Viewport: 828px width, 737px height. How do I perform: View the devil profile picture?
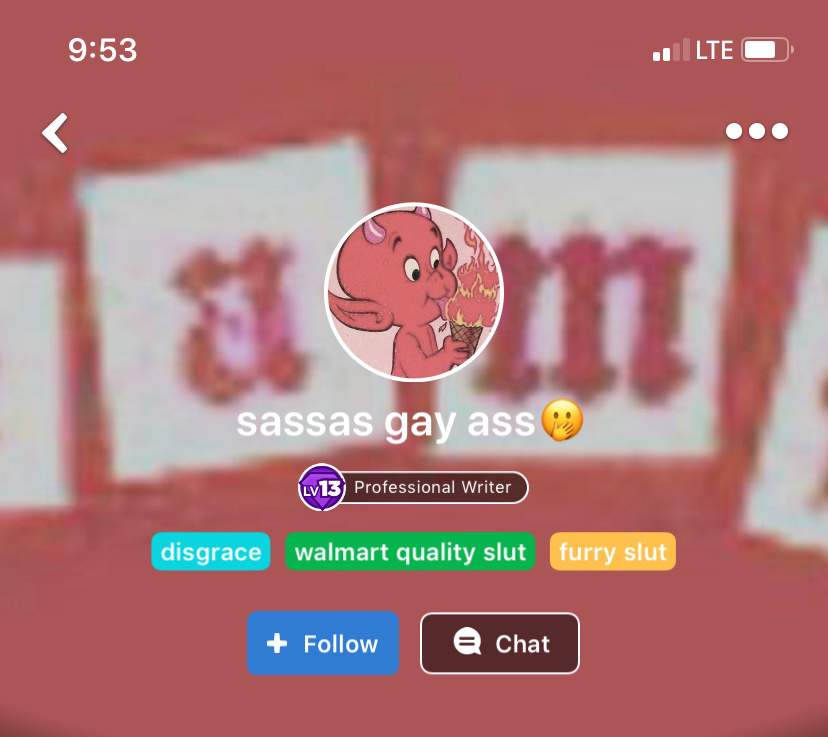(414, 292)
